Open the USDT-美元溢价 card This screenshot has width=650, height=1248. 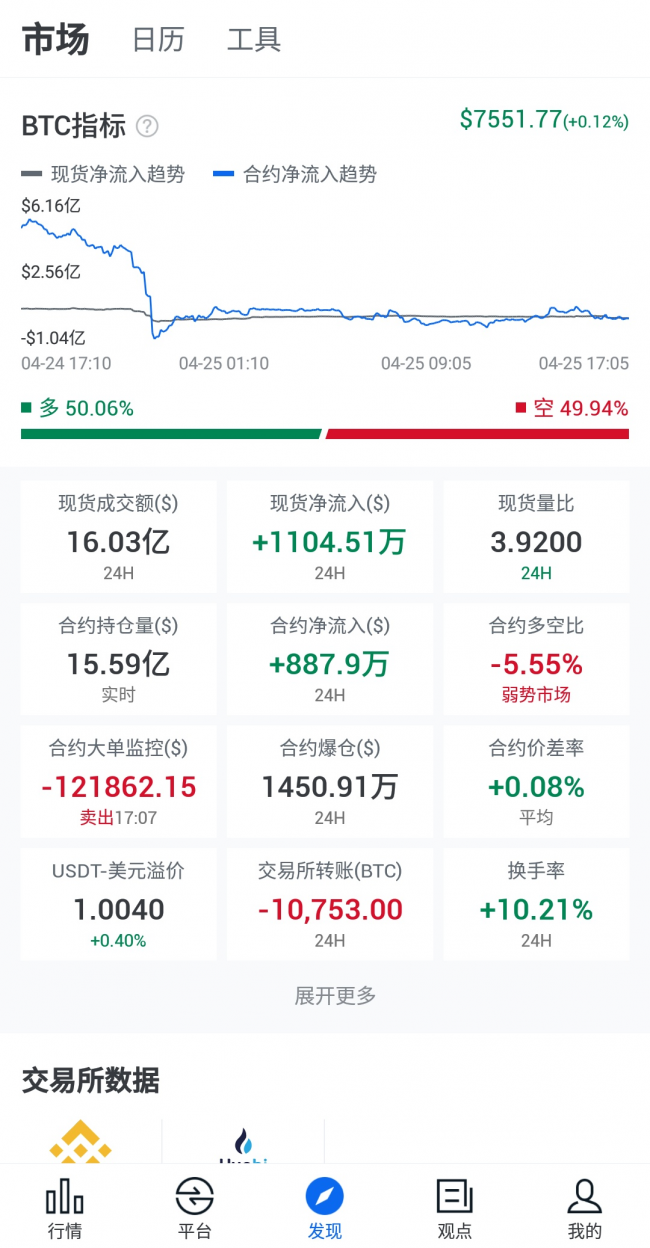click(x=118, y=904)
